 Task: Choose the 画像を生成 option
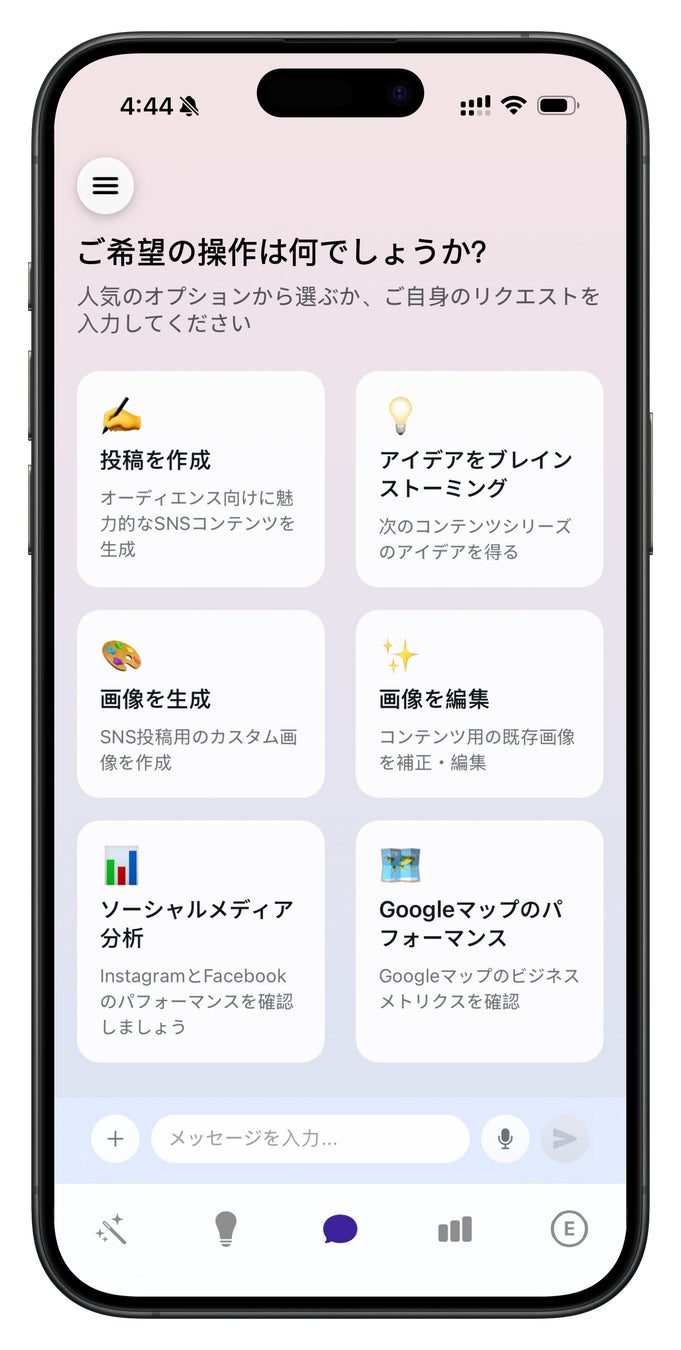tap(200, 703)
